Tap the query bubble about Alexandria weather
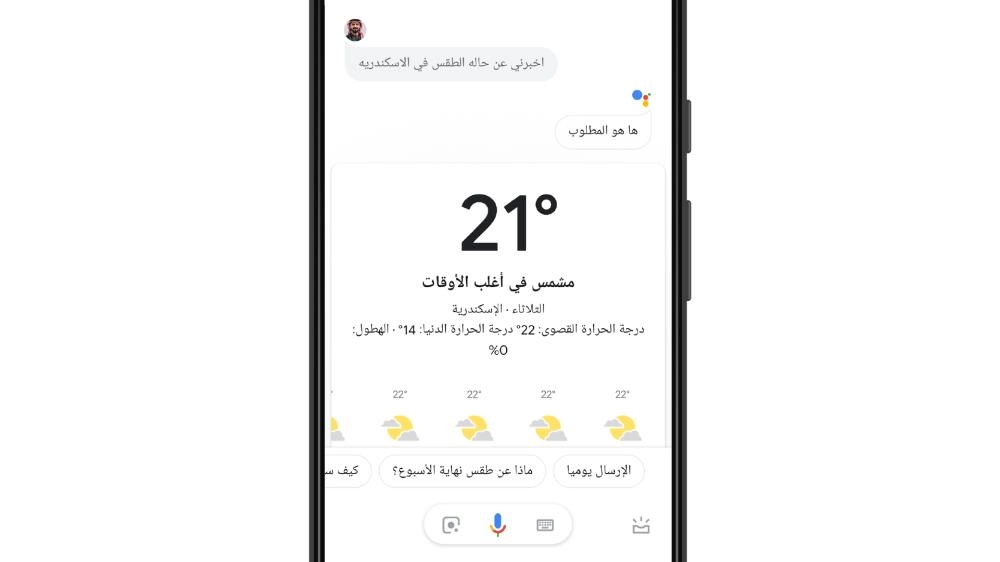This screenshot has width=1000, height=562. coord(451,63)
